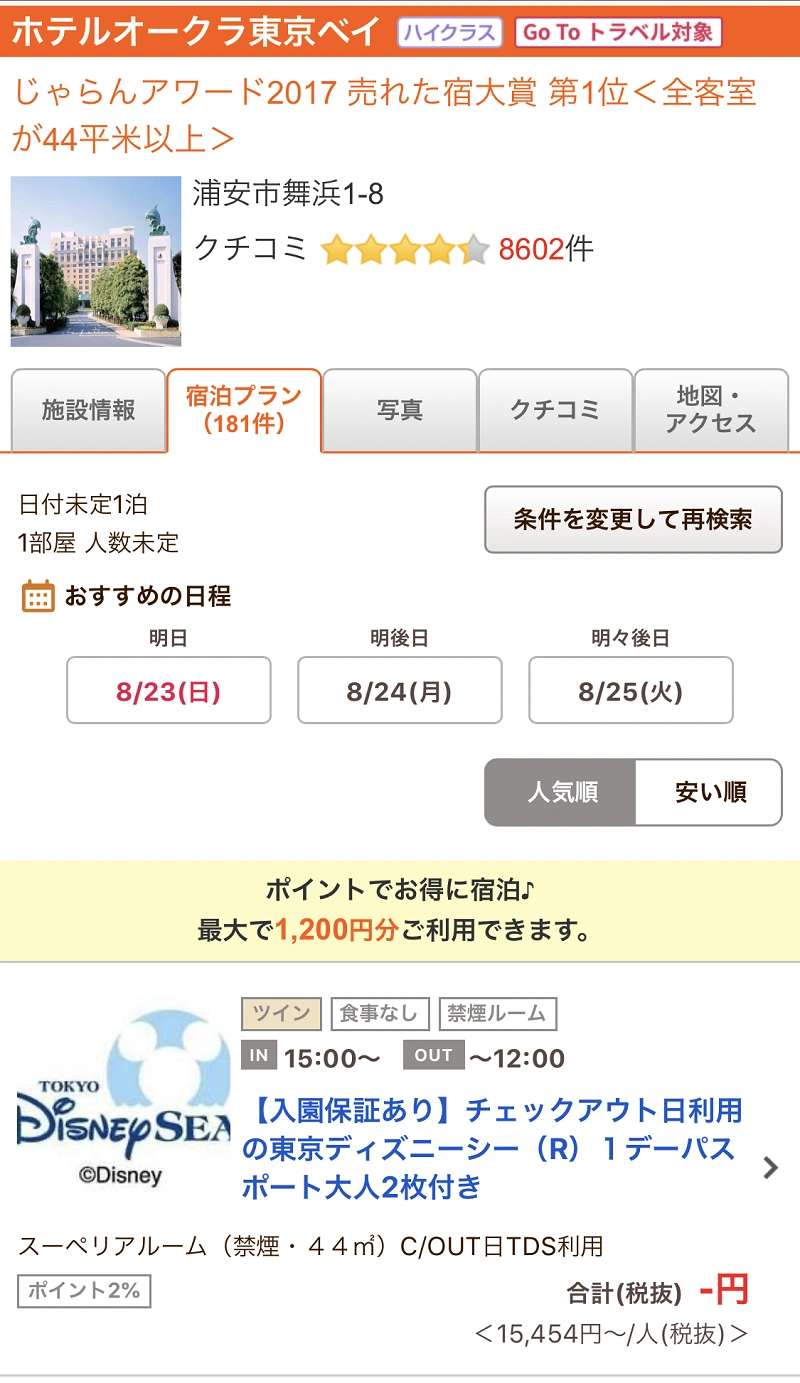800x1383 pixels.
Task: Switch to the クチコミ tab
Action: tap(556, 410)
